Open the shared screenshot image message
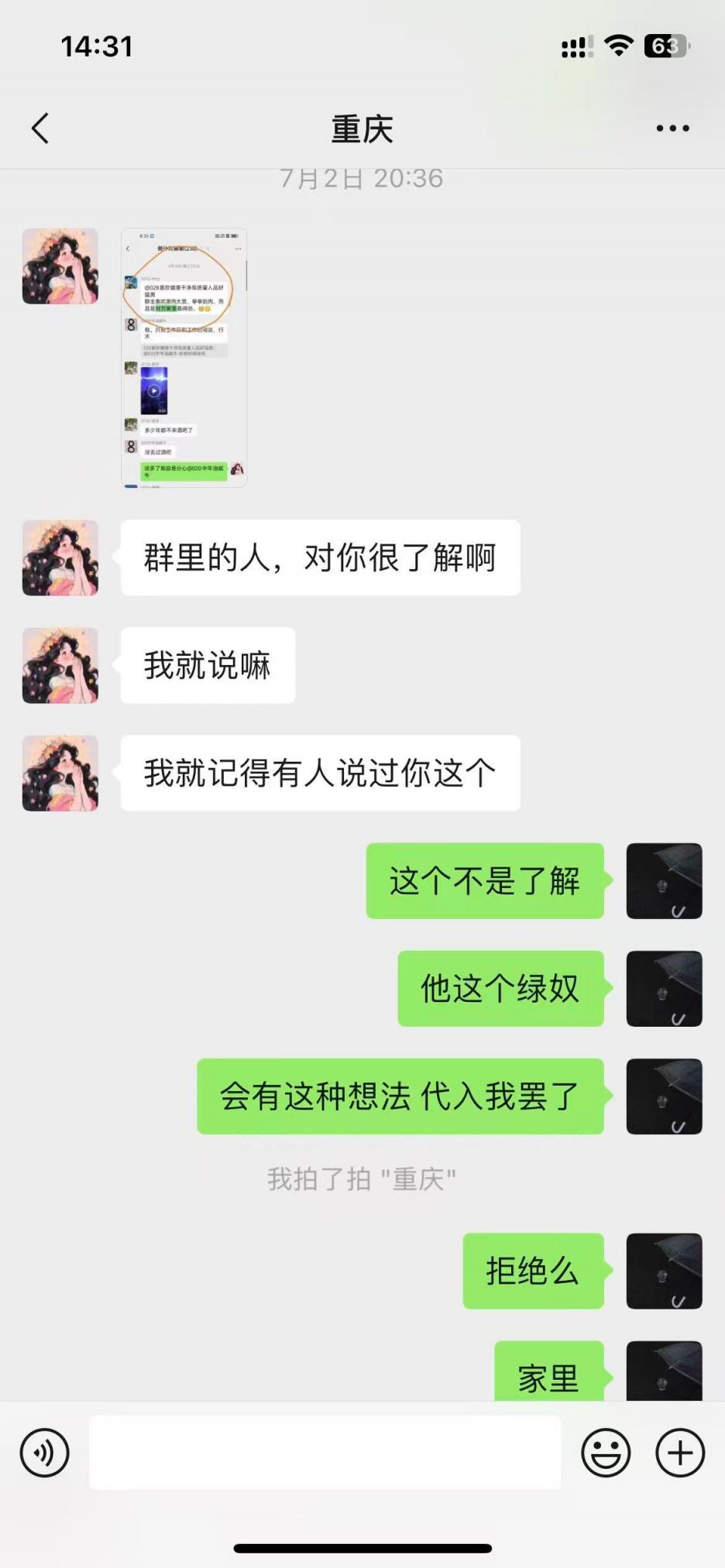Screen dimensions: 725x1568 [184, 358]
